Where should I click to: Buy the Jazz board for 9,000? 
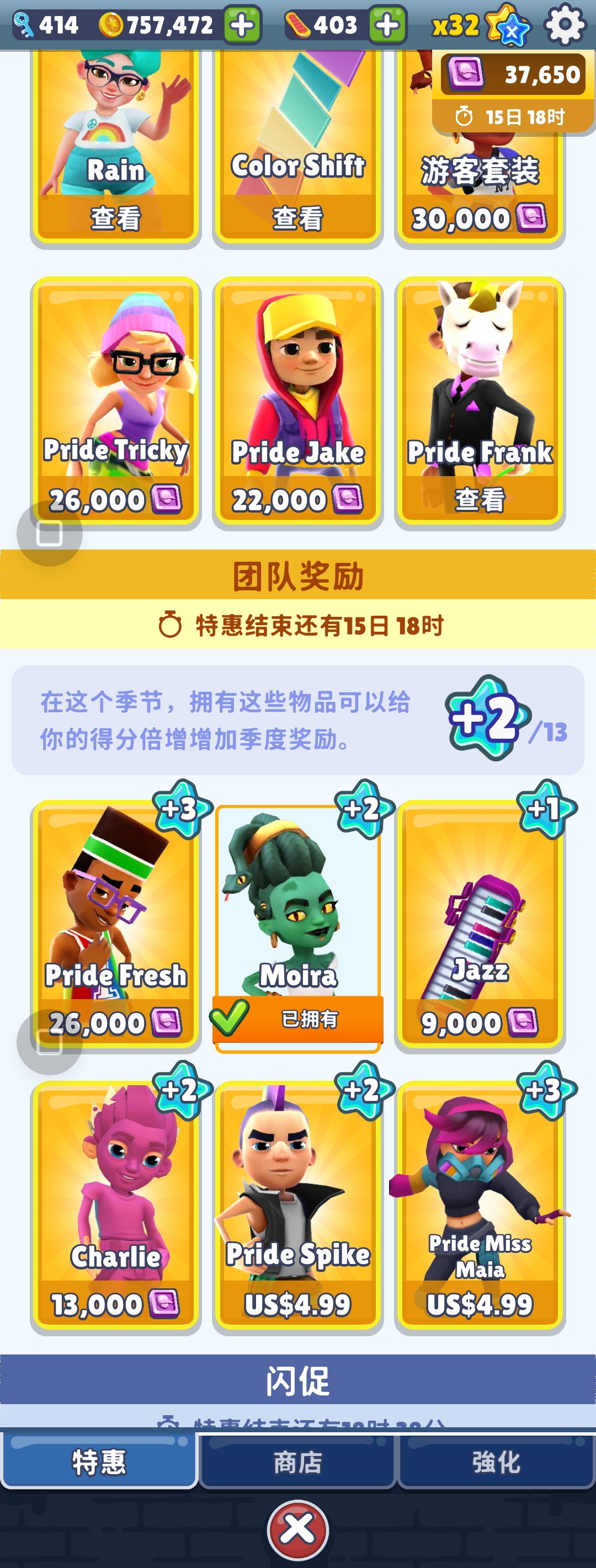[480, 1022]
